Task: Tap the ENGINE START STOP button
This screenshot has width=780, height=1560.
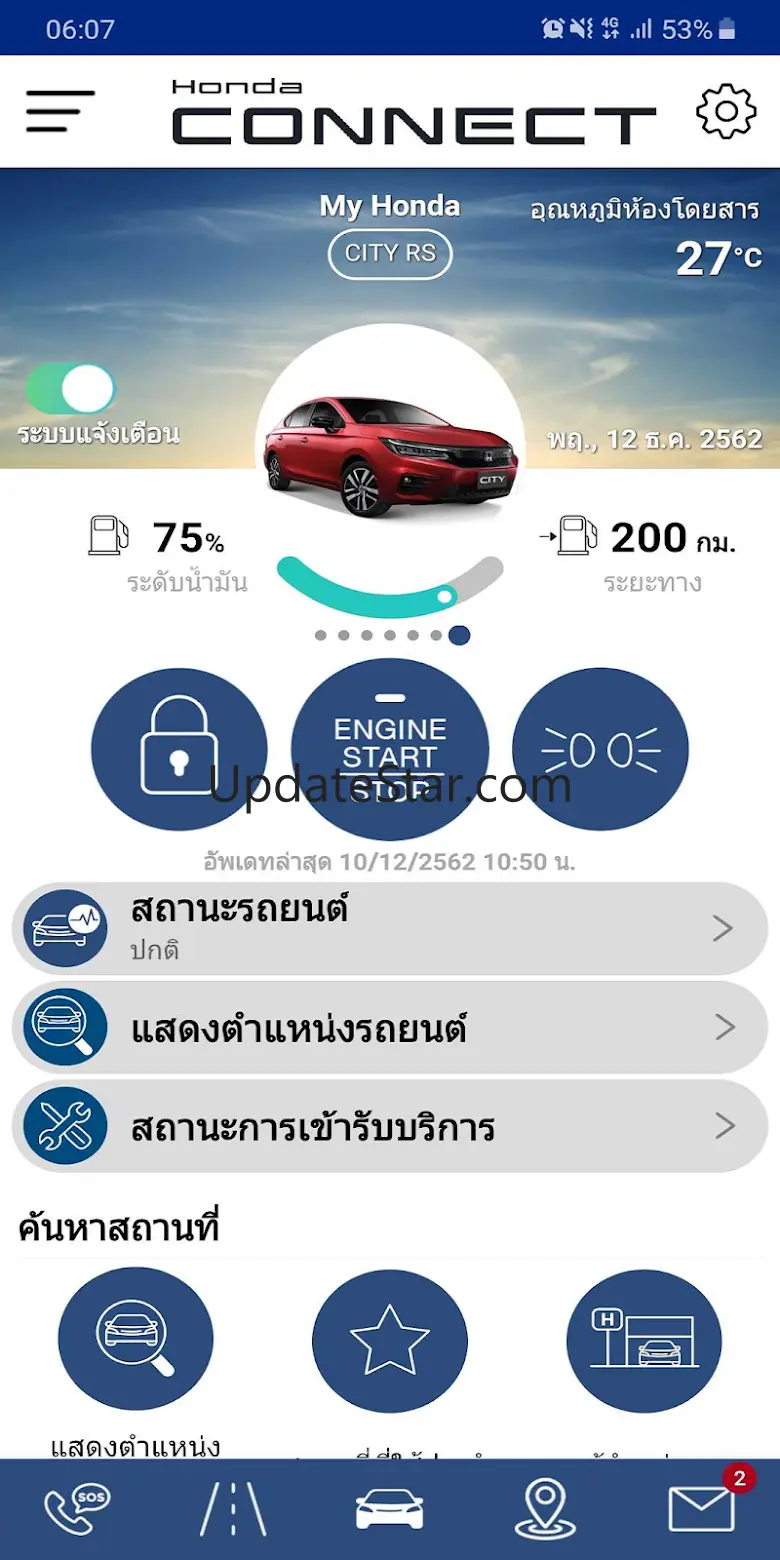Action: [390, 749]
